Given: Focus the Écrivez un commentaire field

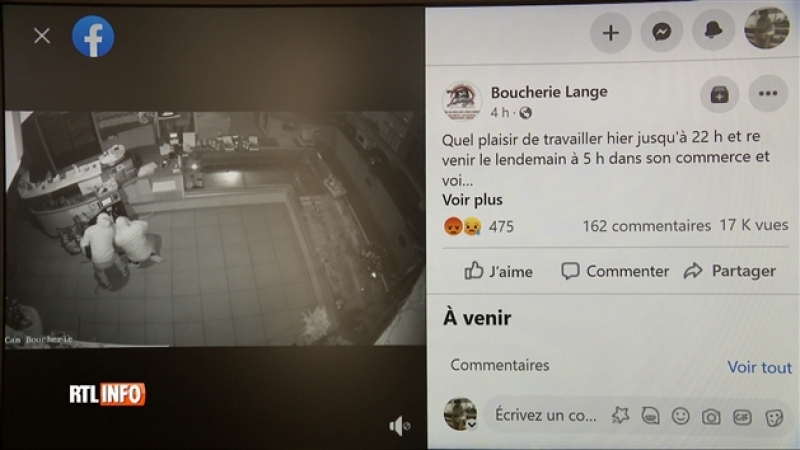Looking at the screenshot, I should [x=545, y=415].
